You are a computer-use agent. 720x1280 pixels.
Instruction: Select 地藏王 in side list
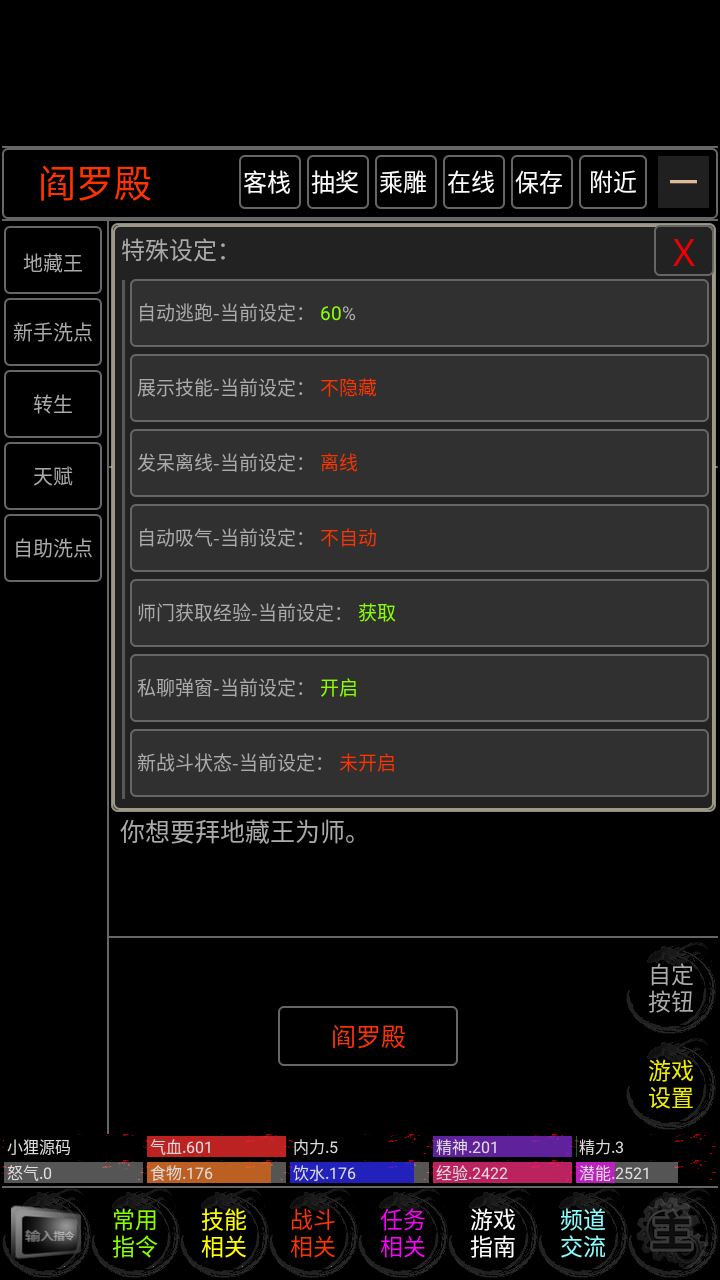point(53,263)
